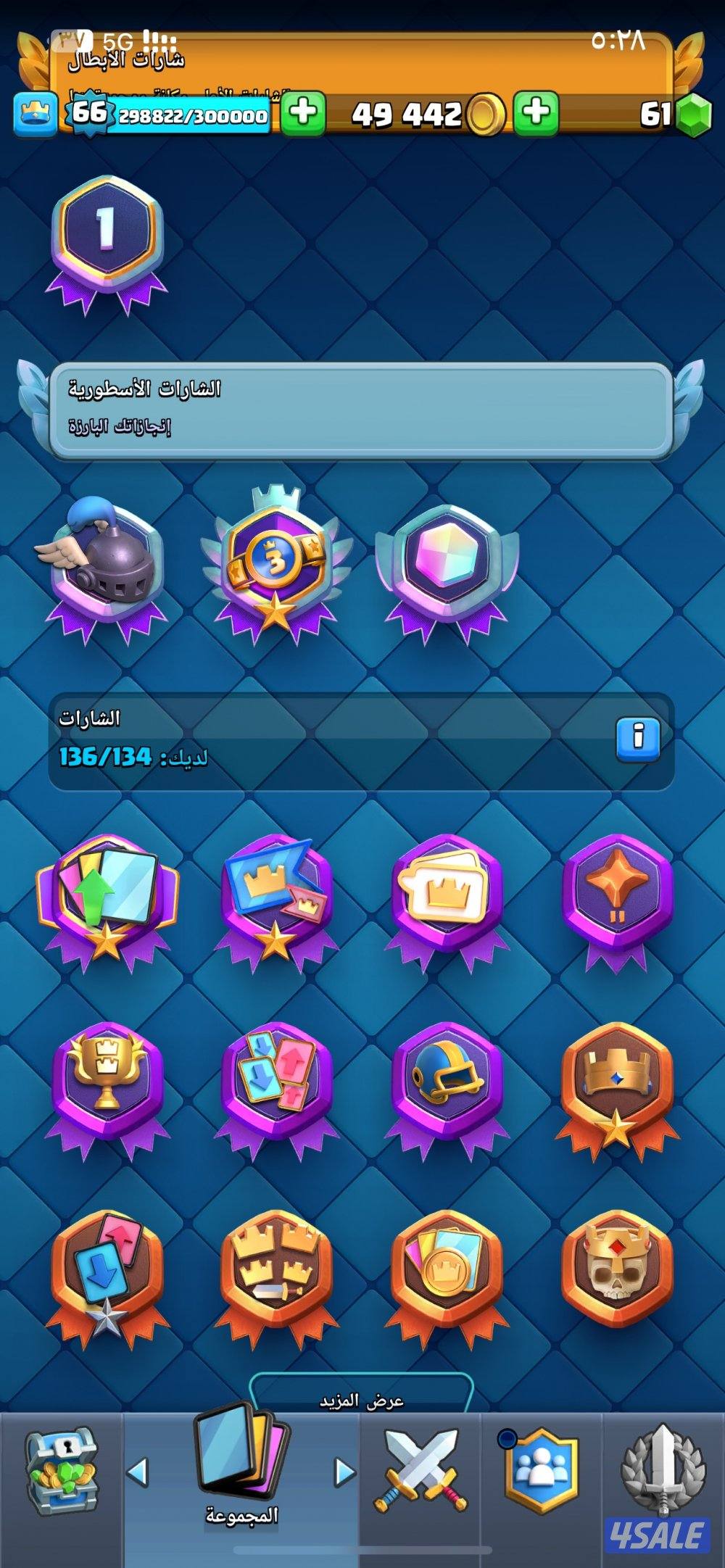Viewport: 725px width, 1568px height.
Task: Tap the right arrow beside المجموعة
Action: [x=344, y=1472]
